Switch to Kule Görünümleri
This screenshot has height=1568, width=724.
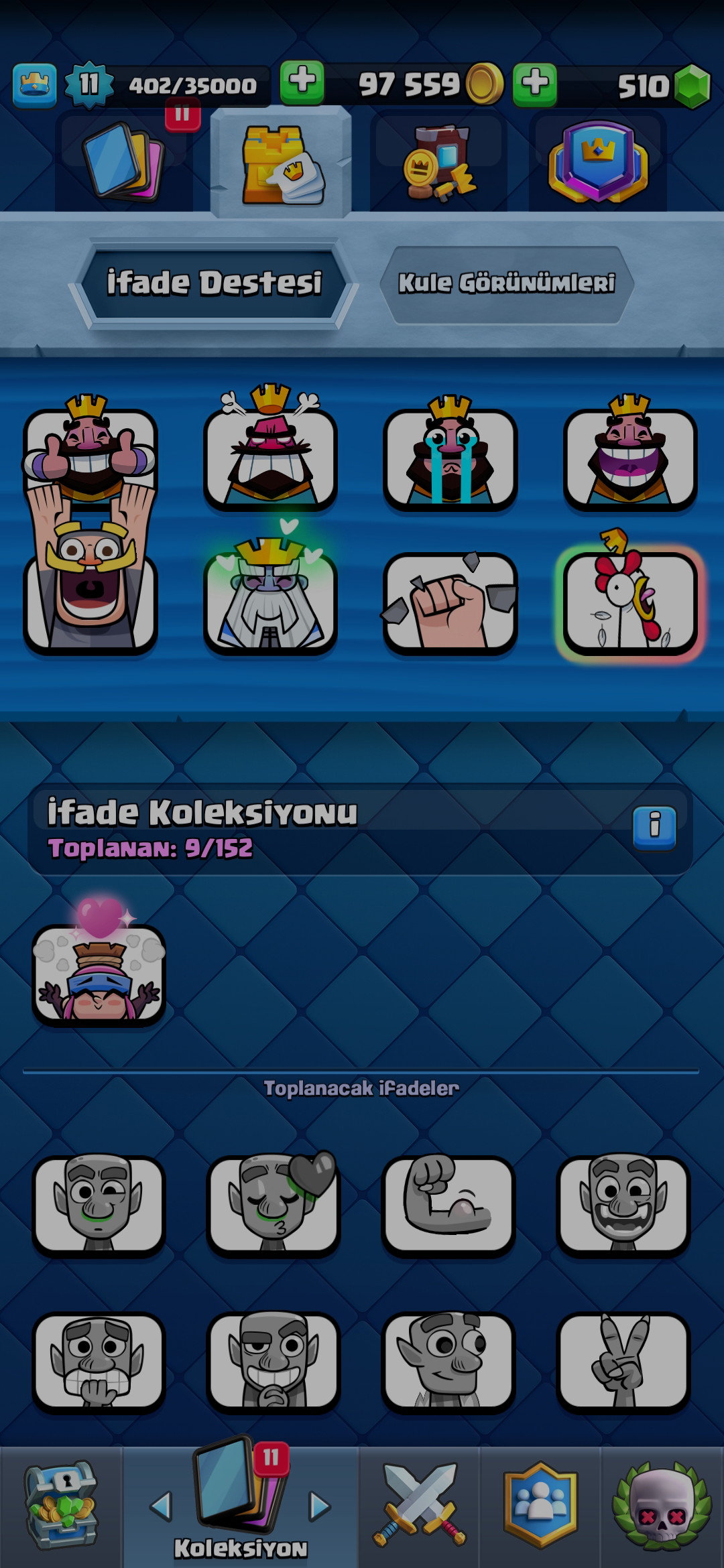click(x=506, y=283)
